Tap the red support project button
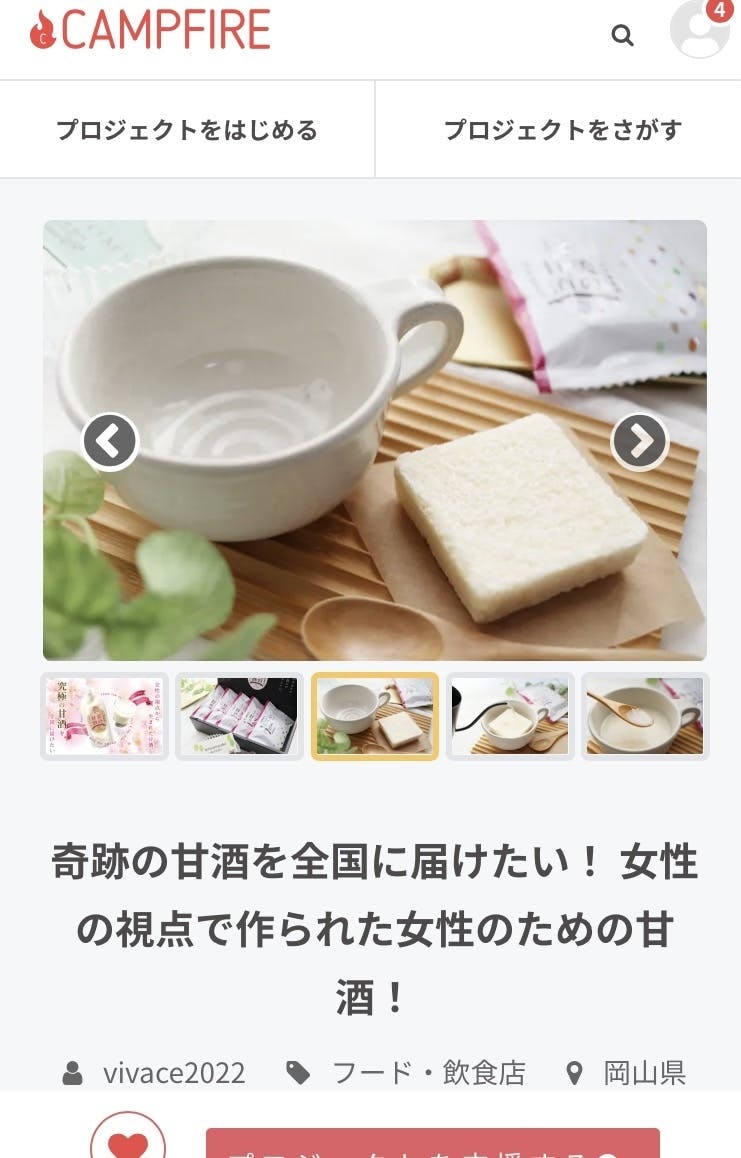Viewport: 741px width, 1158px height. coord(432,1144)
